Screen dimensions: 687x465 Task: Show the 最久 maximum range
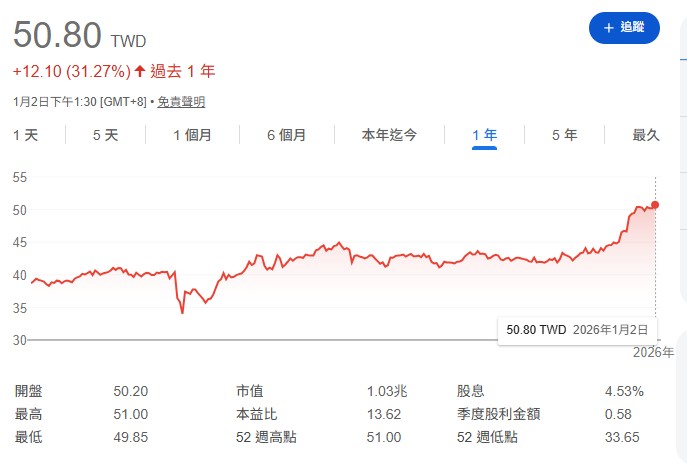tap(646, 135)
